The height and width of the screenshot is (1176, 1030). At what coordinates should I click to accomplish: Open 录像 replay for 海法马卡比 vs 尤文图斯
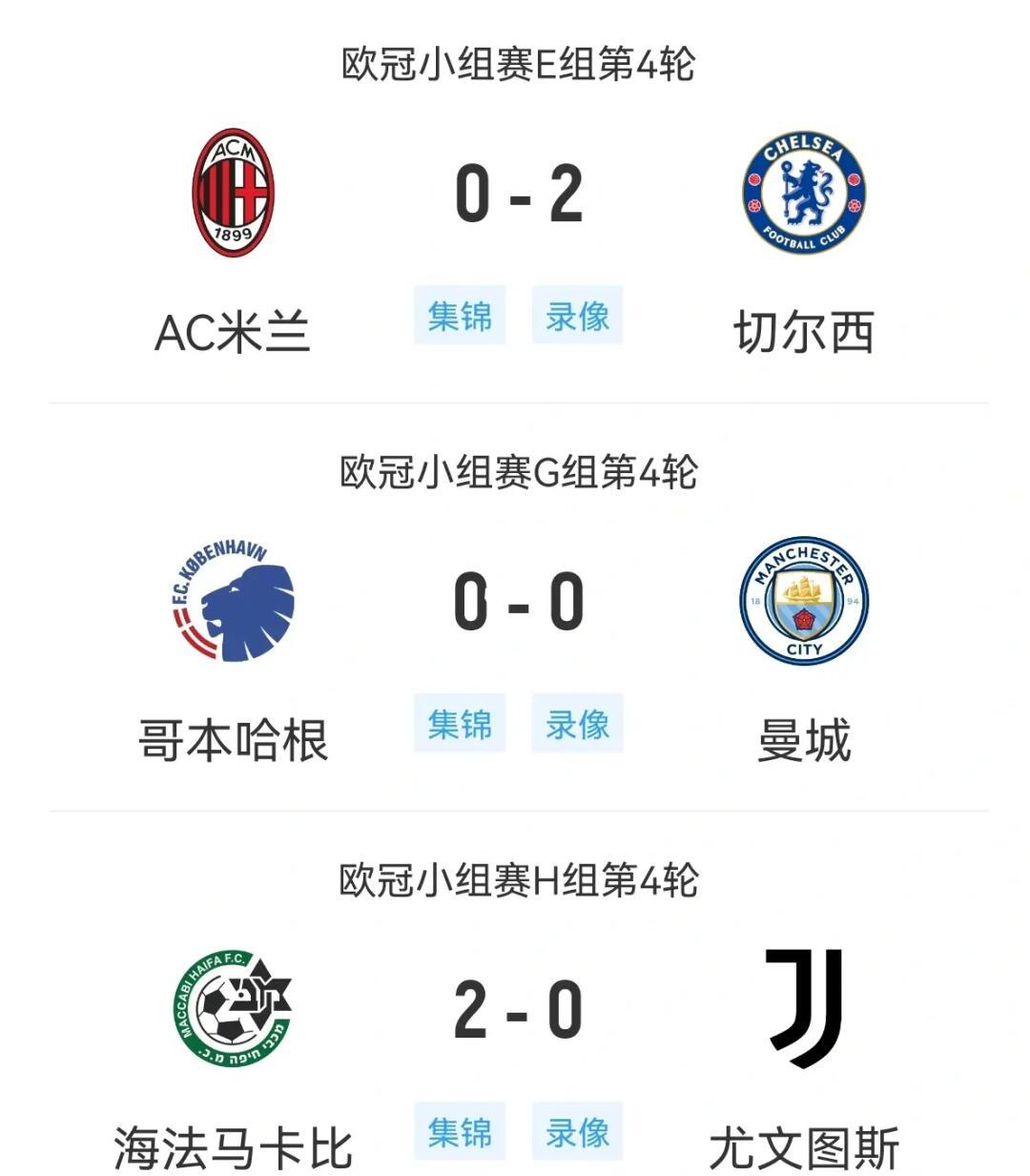click(x=577, y=1132)
